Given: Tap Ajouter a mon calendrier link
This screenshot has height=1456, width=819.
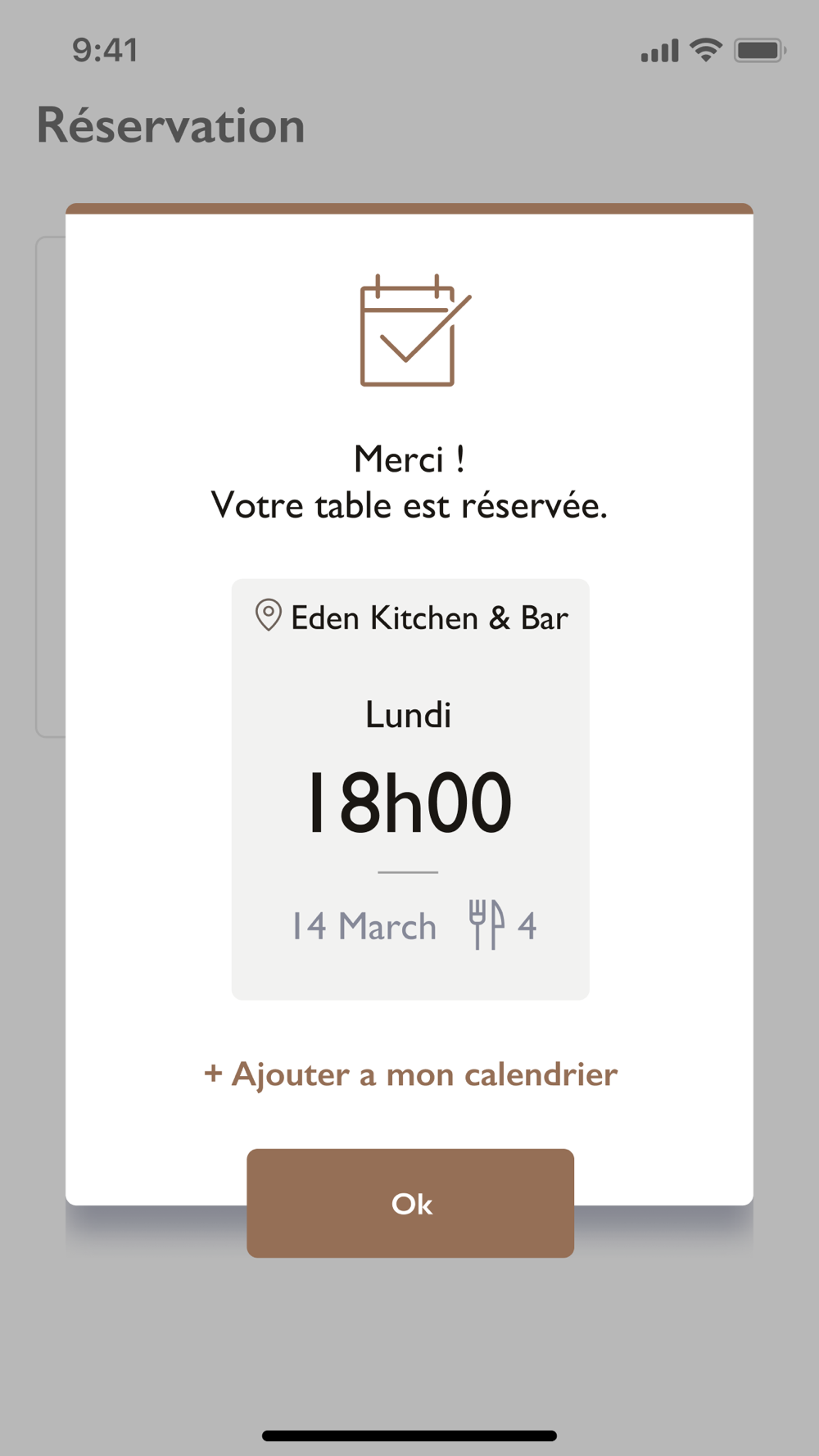Looking at the screenshot, I should pos(410,1074).
